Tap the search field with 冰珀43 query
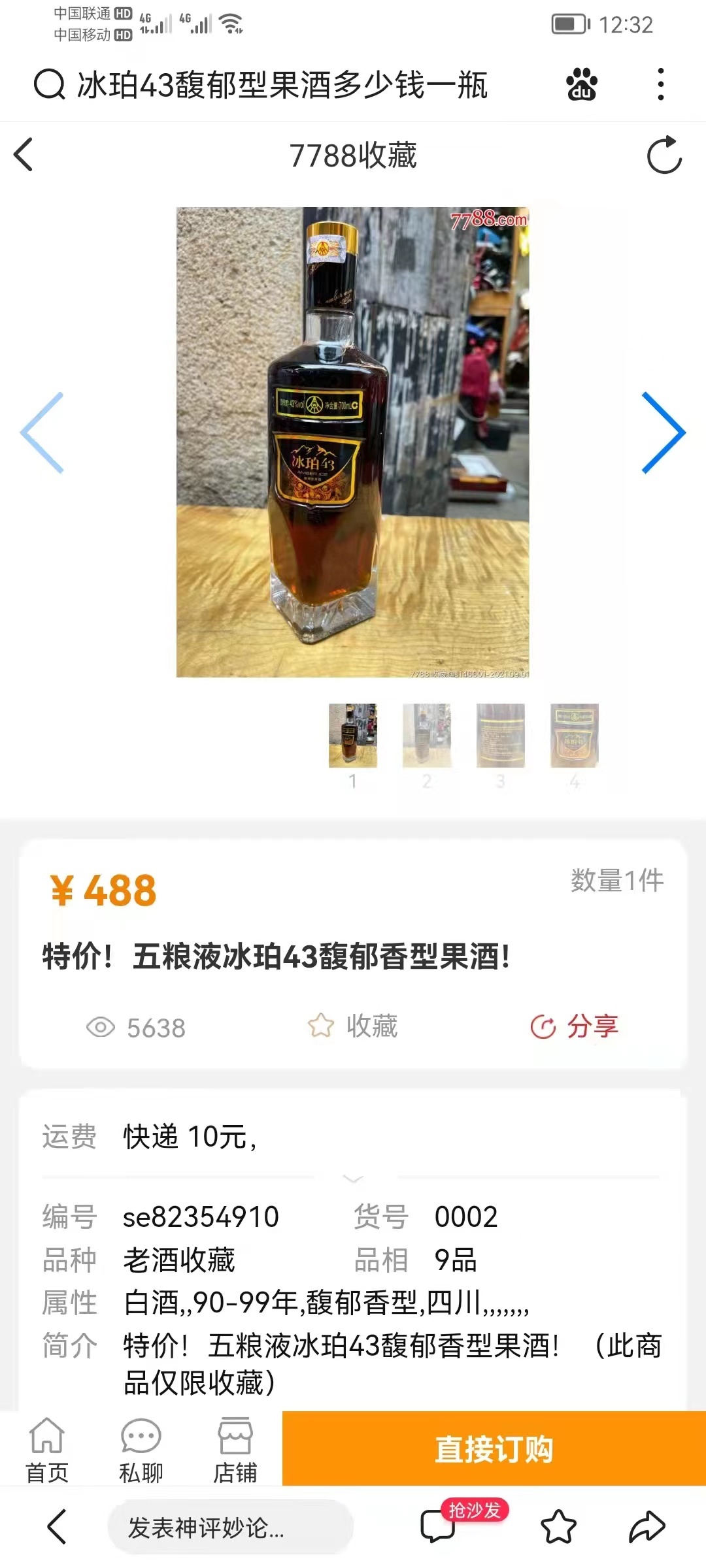This screenshot has height=1568, width=706. click(x=281, y=85)
